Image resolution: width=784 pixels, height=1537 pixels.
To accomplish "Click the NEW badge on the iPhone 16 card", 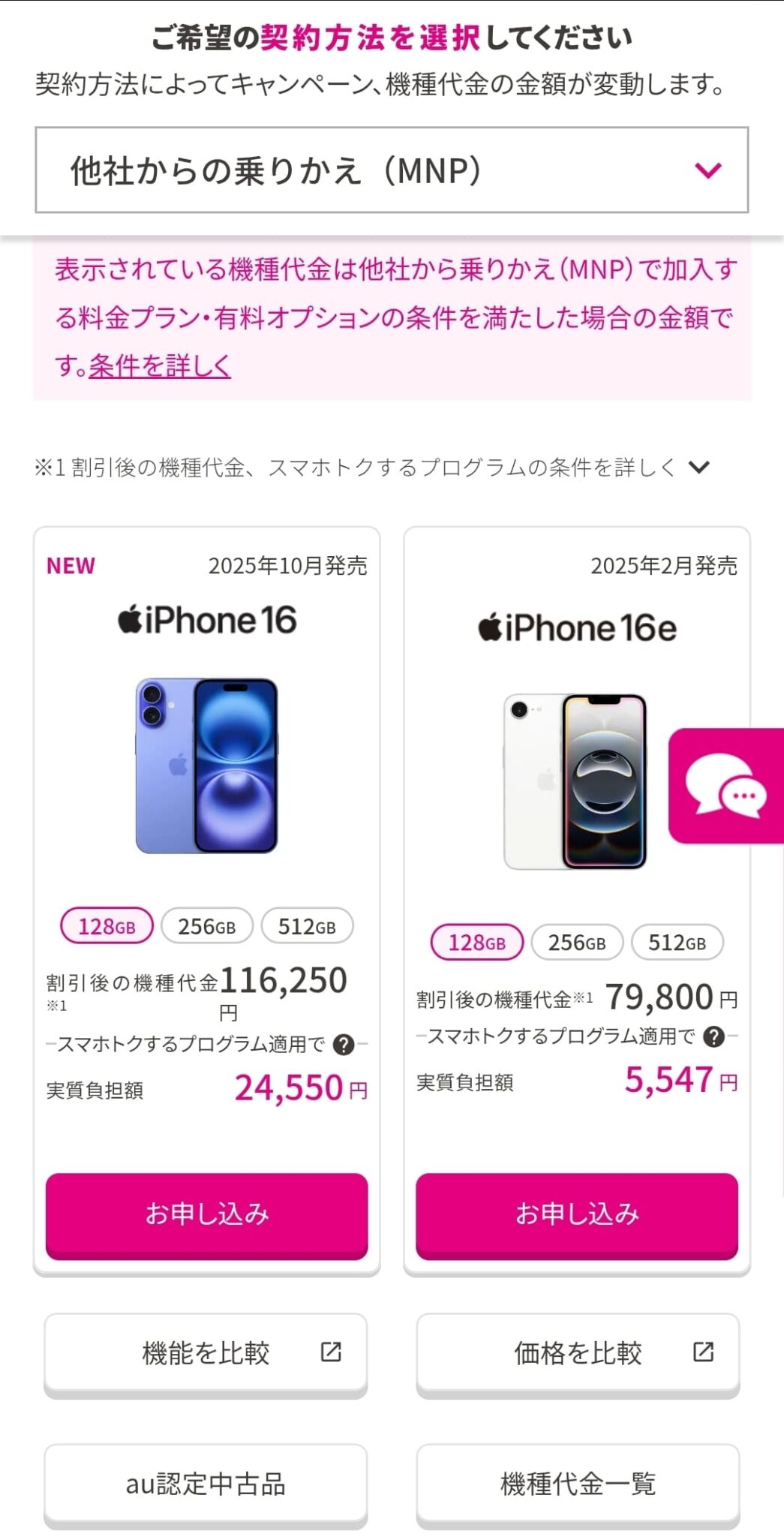I will point(71,567).
